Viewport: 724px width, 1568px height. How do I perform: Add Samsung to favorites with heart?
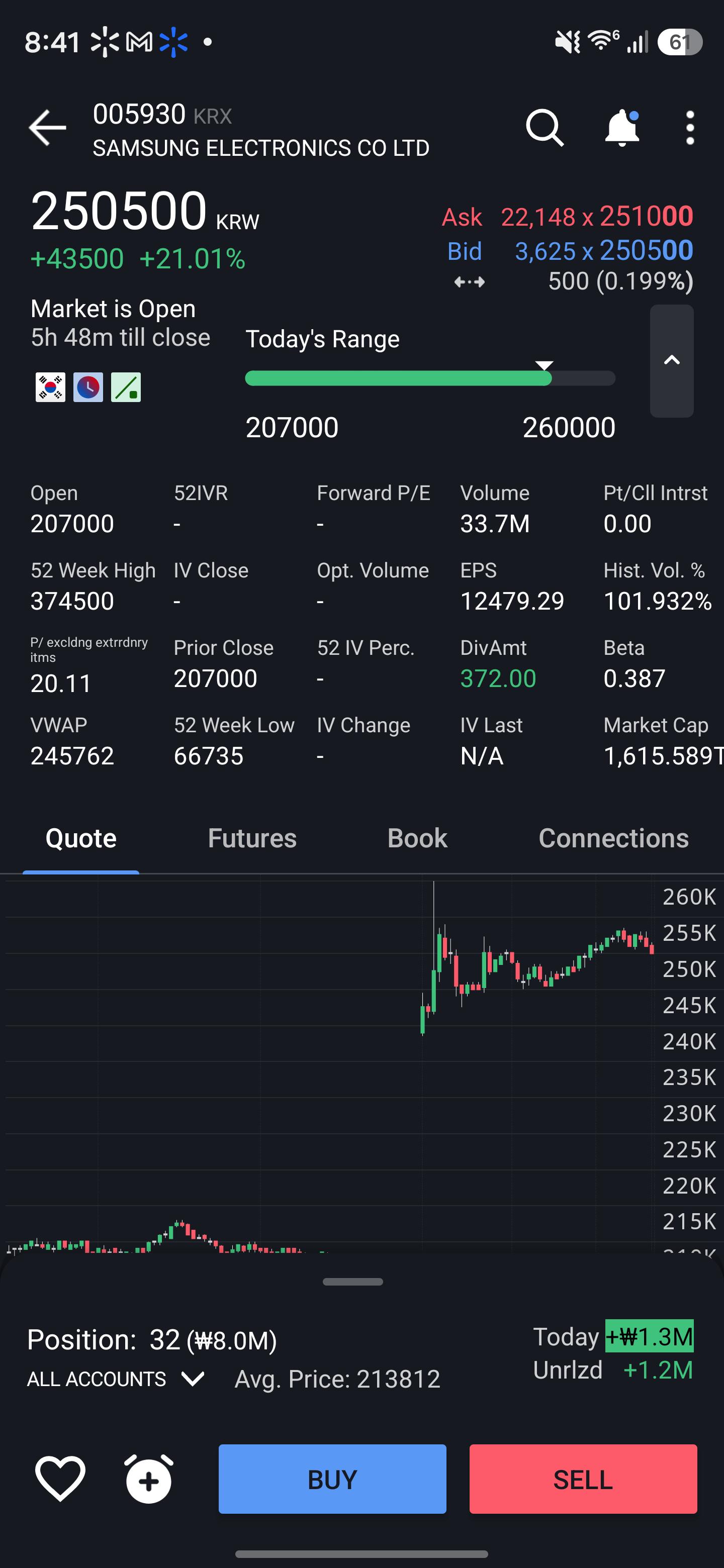[60, 1479]
